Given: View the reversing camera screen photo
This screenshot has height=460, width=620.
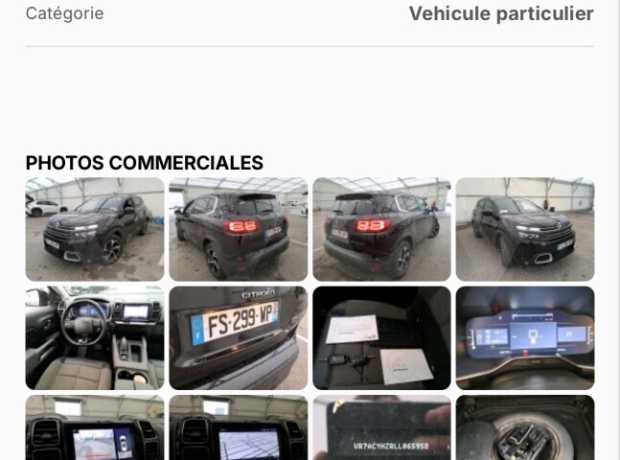Looking at the screenshot, I should (95, 428).
